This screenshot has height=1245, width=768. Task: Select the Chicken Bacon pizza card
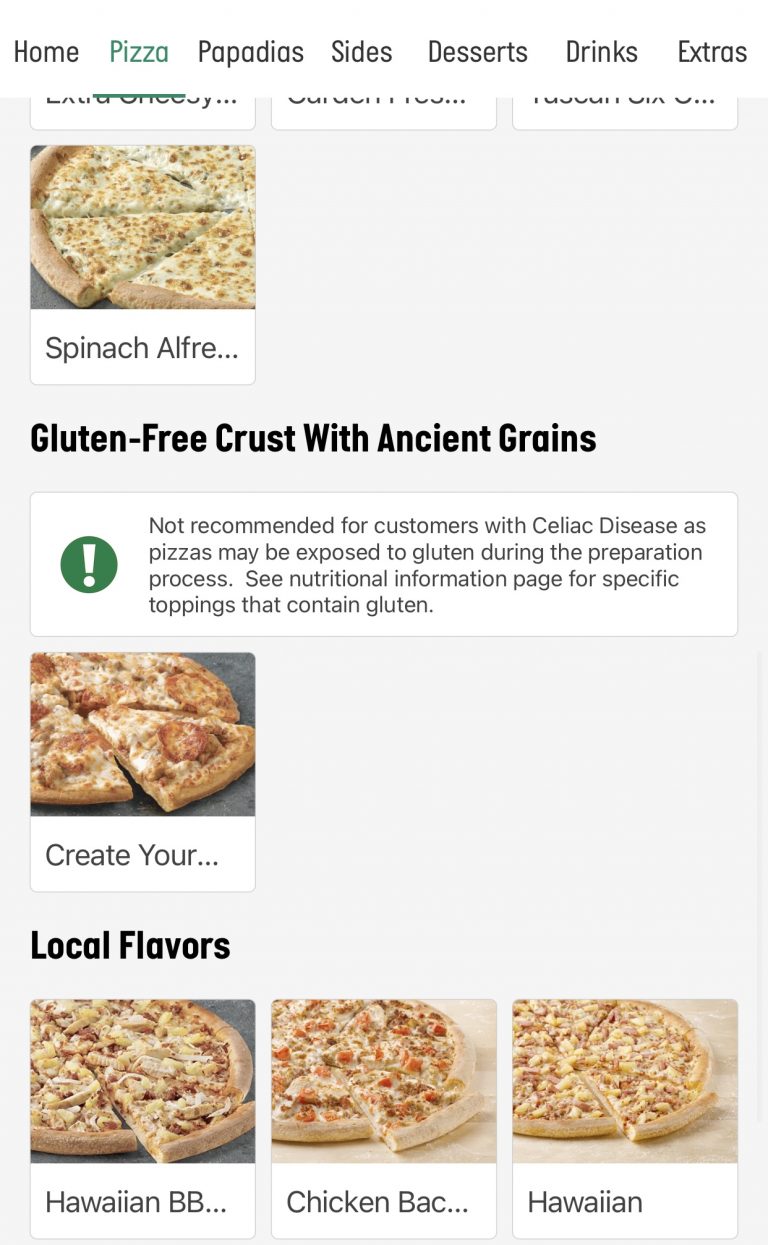coord(384,1118)
